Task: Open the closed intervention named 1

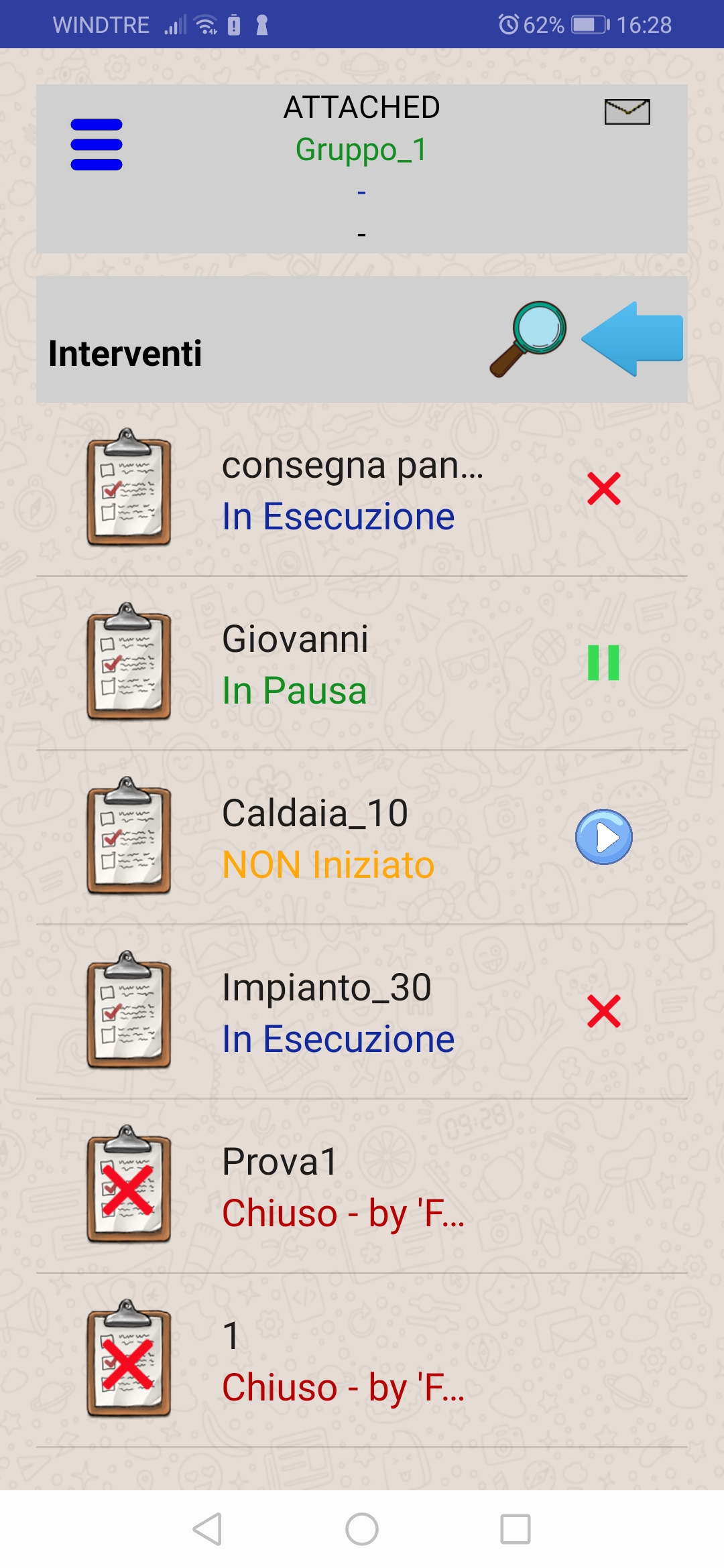Action: [342, 1361]
